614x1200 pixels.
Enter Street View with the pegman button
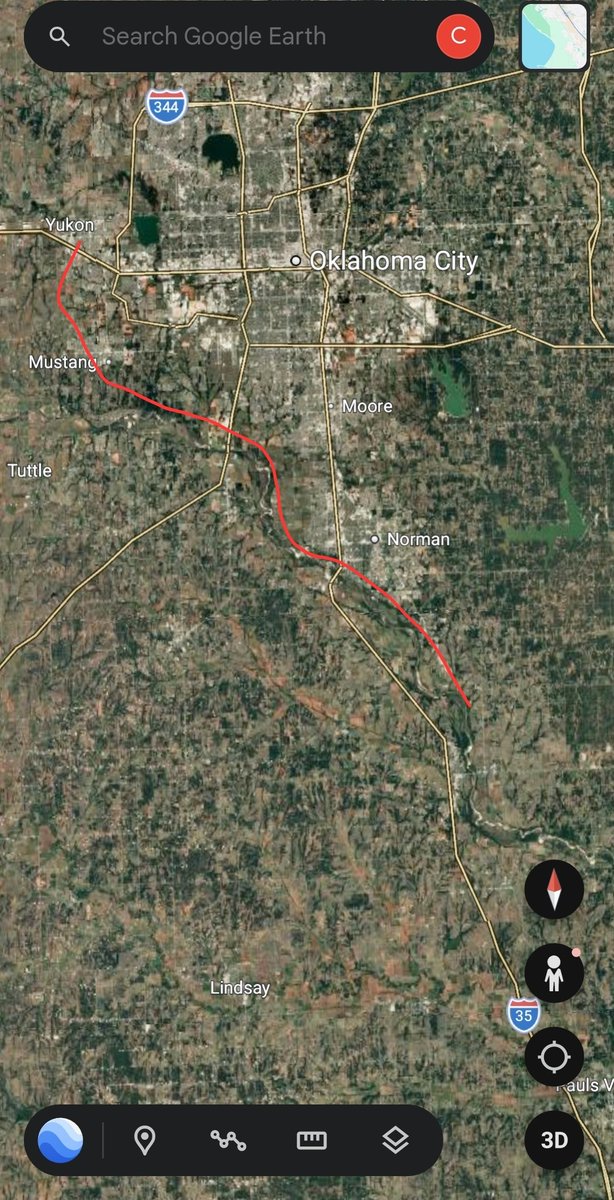click(554, 973)
